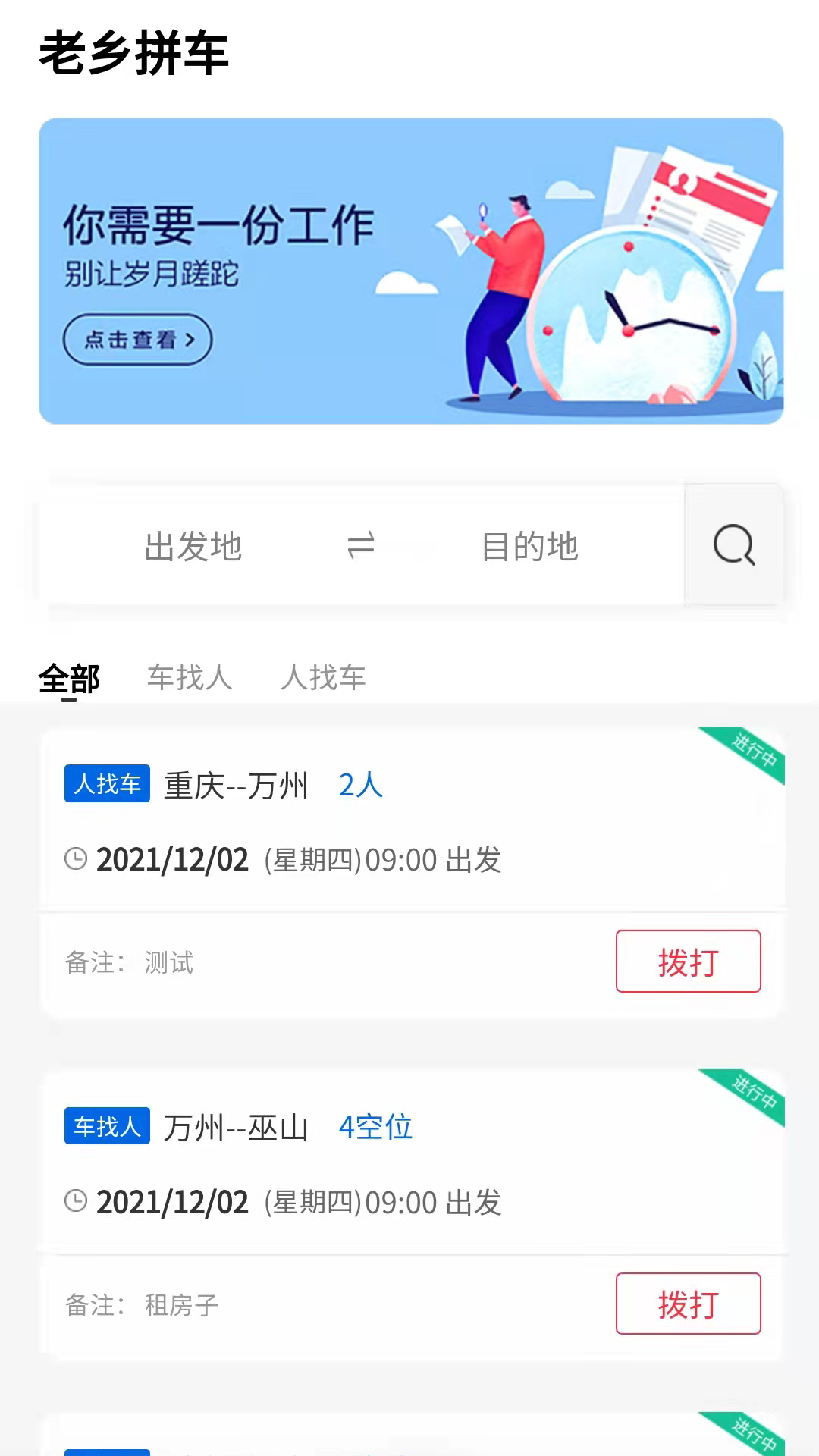The height and width of the screenshot is (1456, 819).
Task: Open the job banner 你需要一份工作
Action: [x=411, y=271]
